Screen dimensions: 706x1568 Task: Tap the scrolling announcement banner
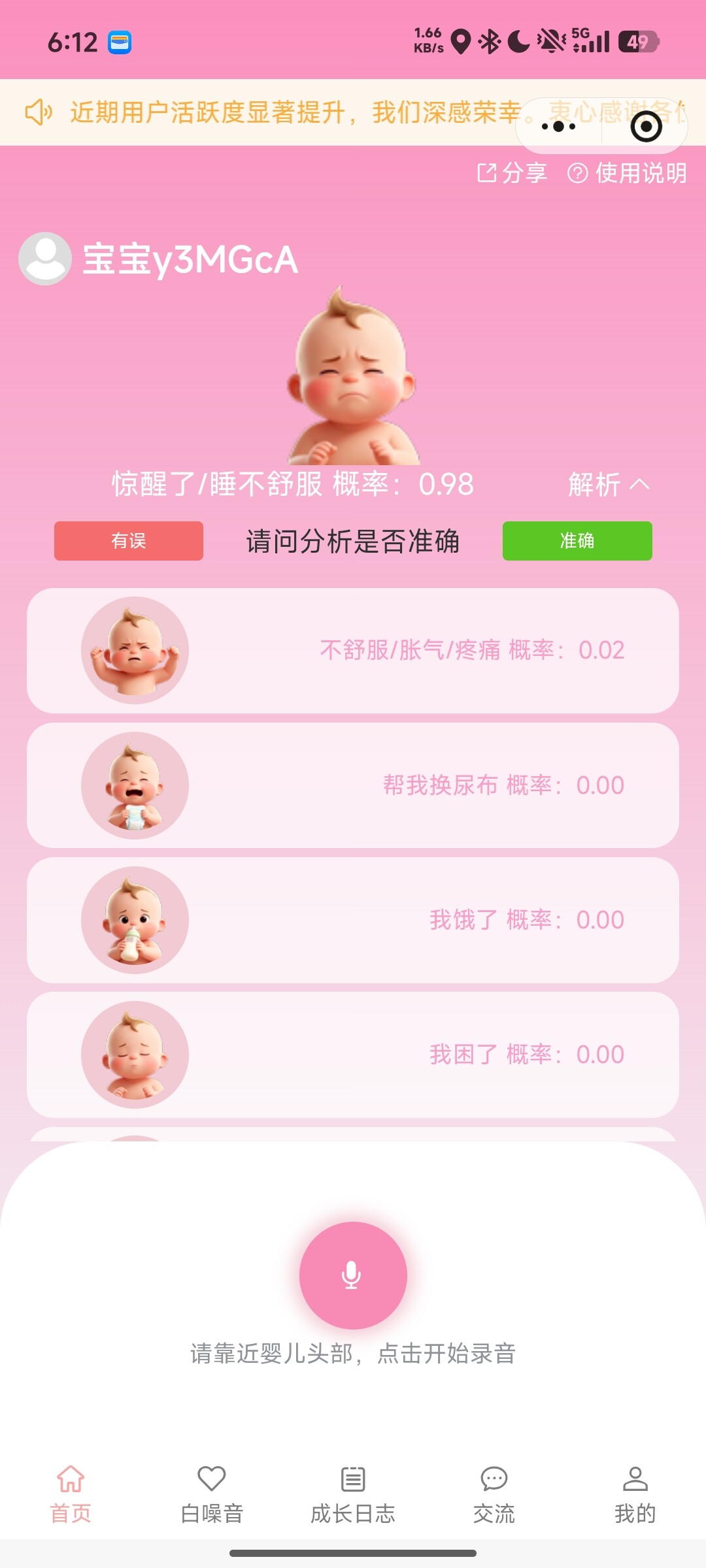[275, 112]
